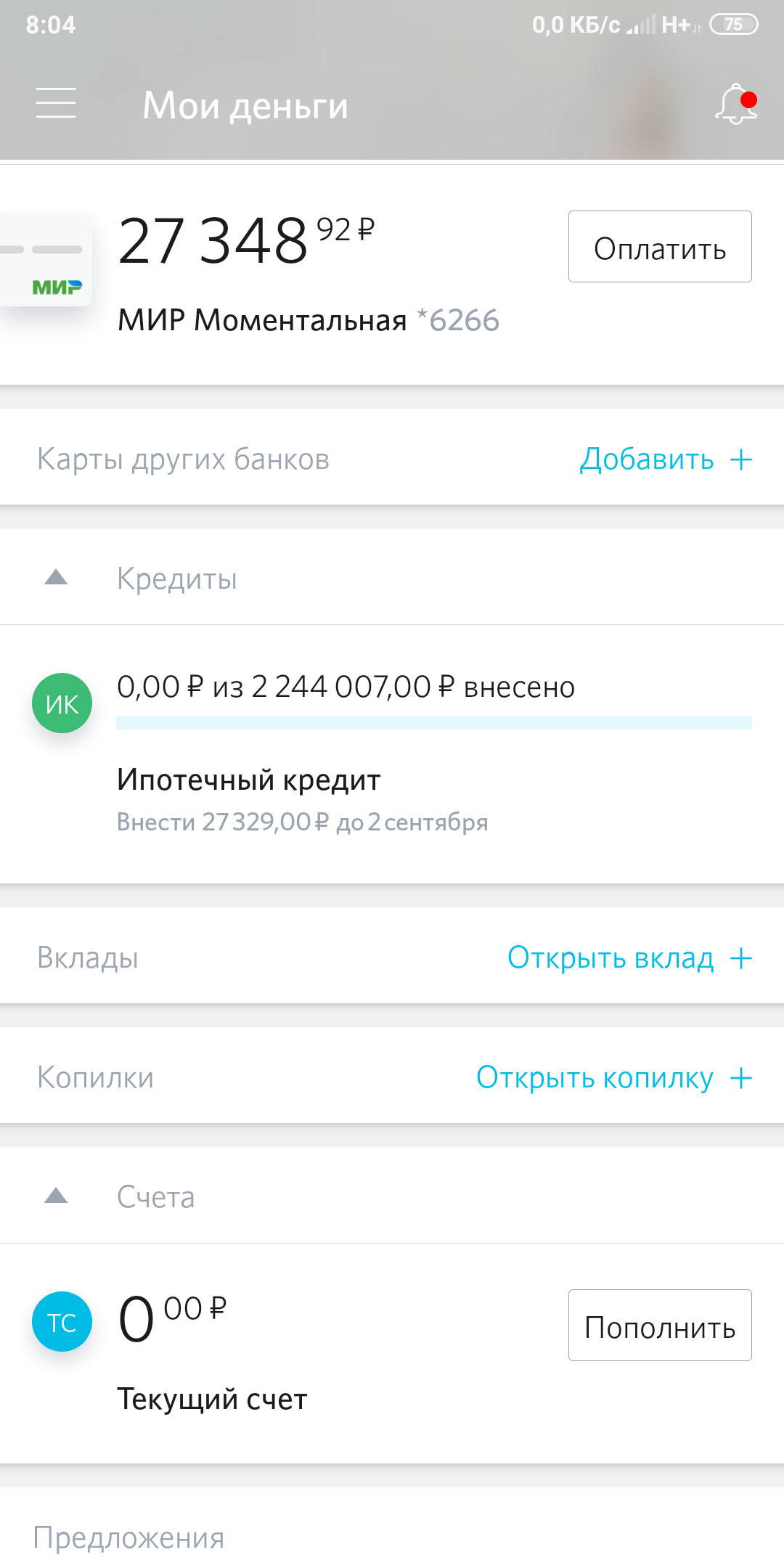Tap Открыть копилку link
Viewport: 784px width, 1568px height.
tap(613, 1078)
